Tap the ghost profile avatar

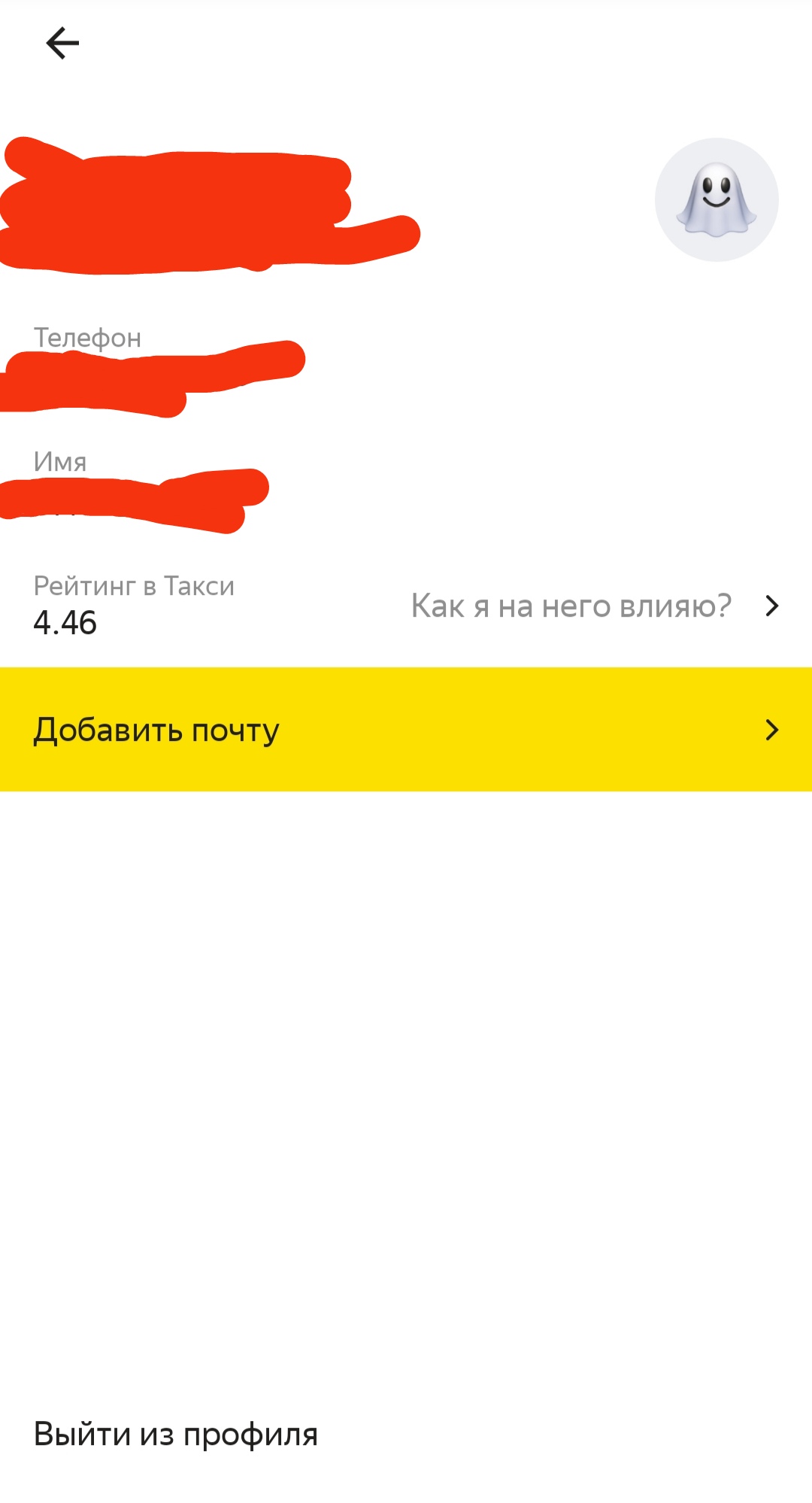717,199
